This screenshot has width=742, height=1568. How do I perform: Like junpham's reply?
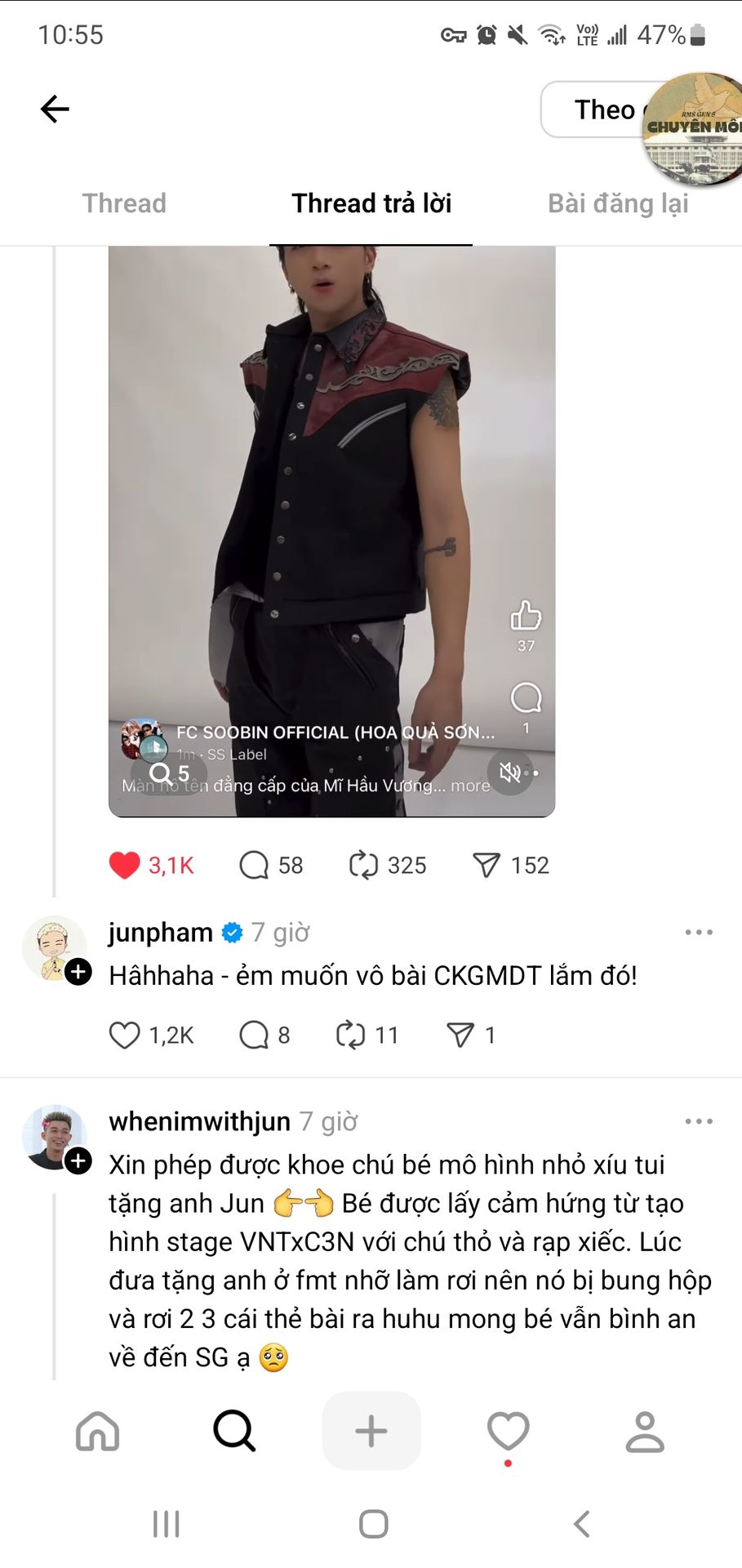pos(125,1036)
